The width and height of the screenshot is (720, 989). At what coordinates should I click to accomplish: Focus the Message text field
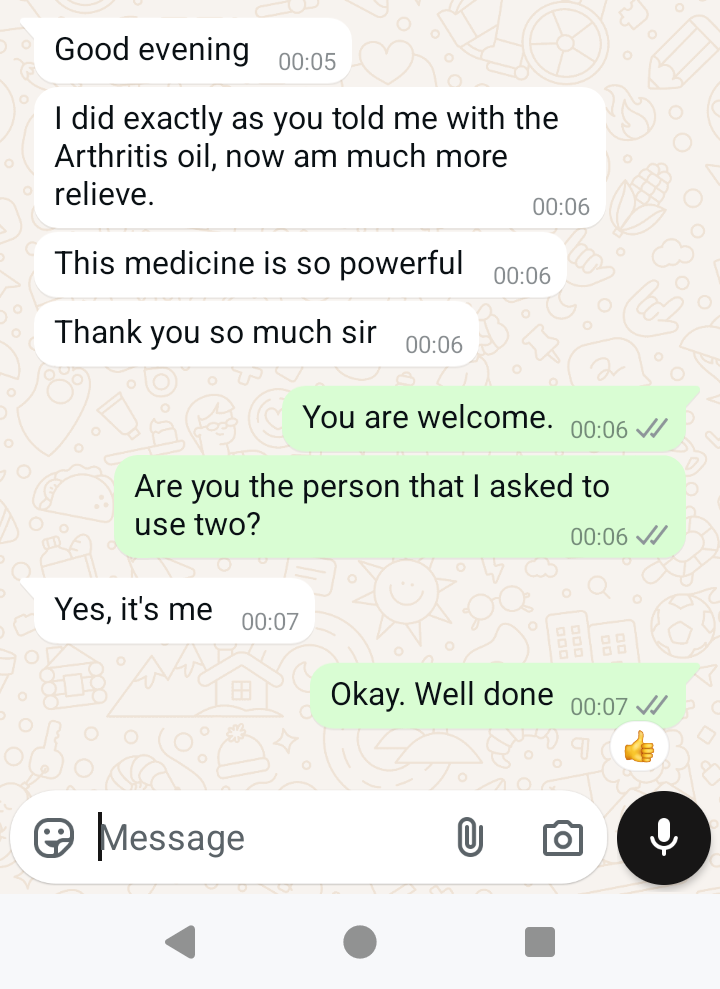tap(260, 837)
